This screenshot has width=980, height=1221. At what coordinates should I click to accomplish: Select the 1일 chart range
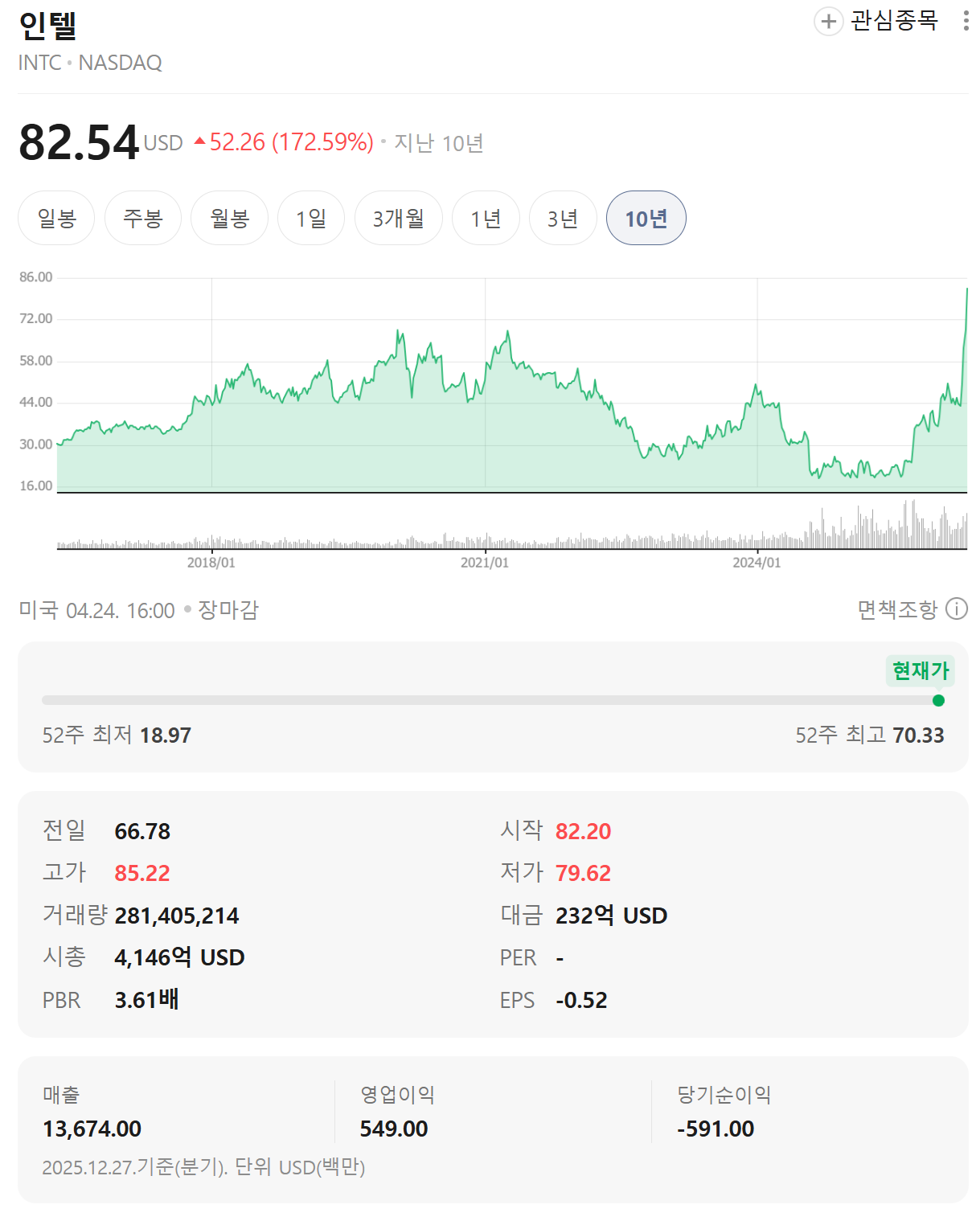[x=311, y=218]
